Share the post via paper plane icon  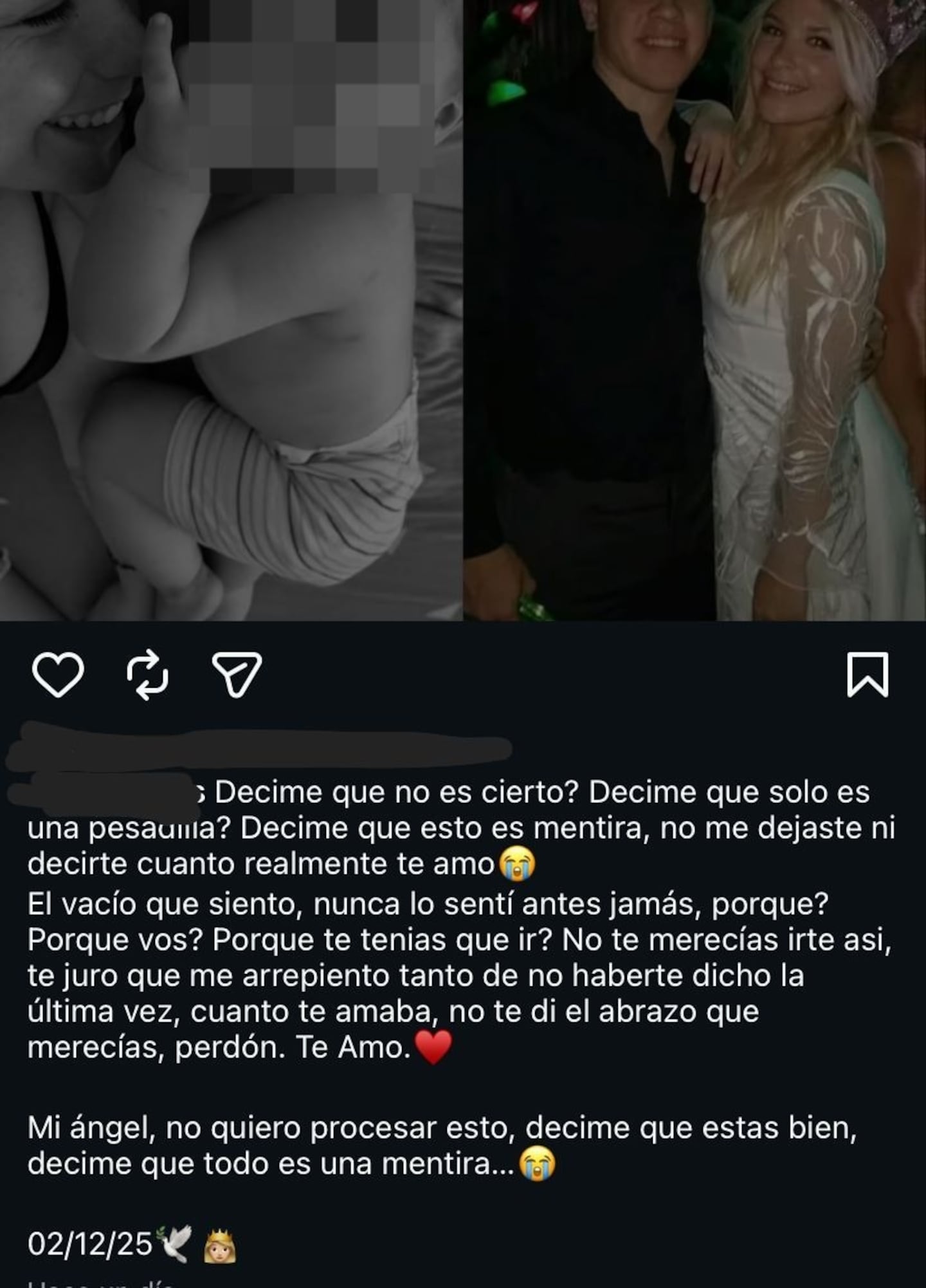(237, 674)
